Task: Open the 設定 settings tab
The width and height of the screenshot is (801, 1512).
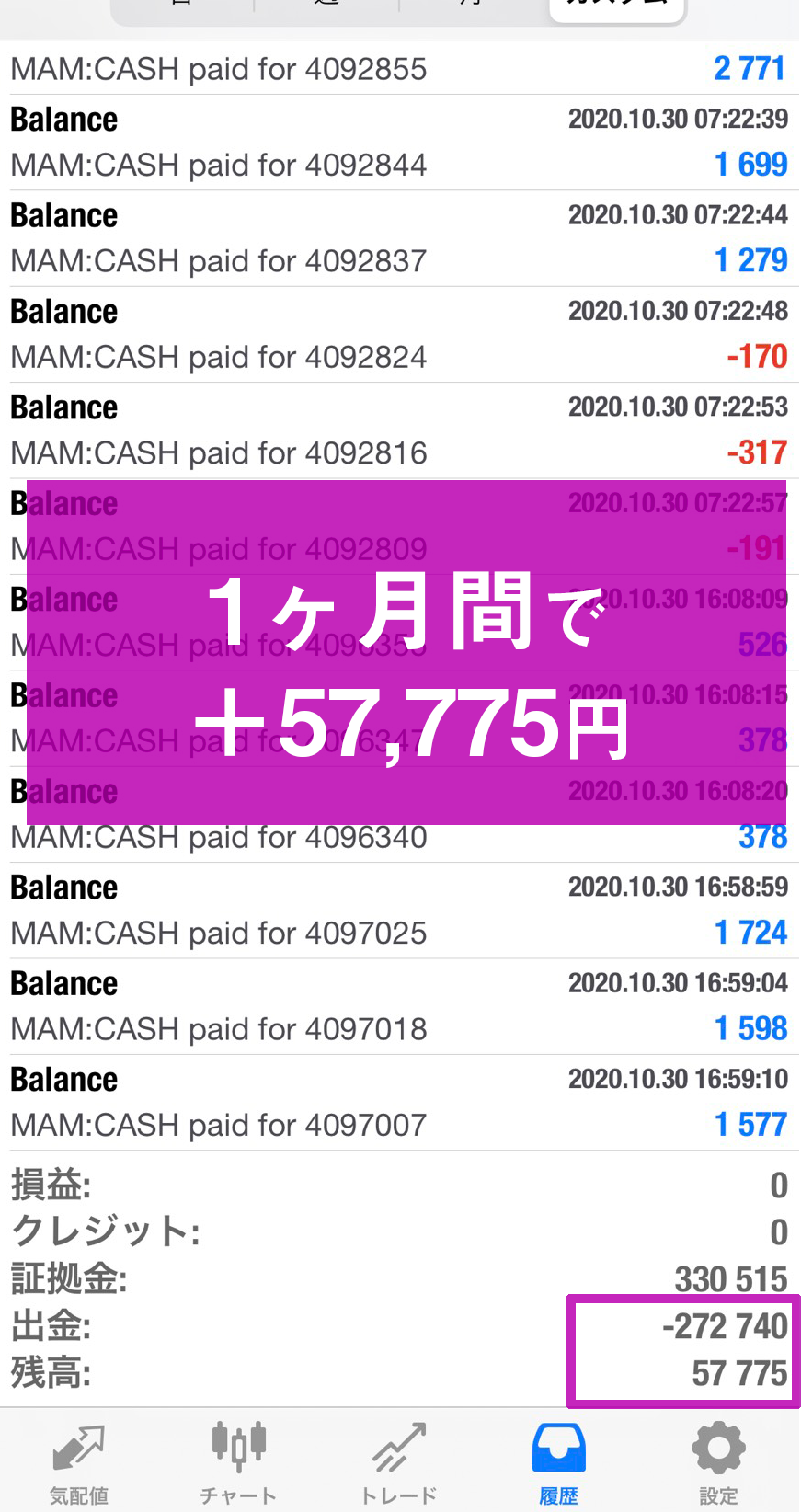Action: point(718,1462)
